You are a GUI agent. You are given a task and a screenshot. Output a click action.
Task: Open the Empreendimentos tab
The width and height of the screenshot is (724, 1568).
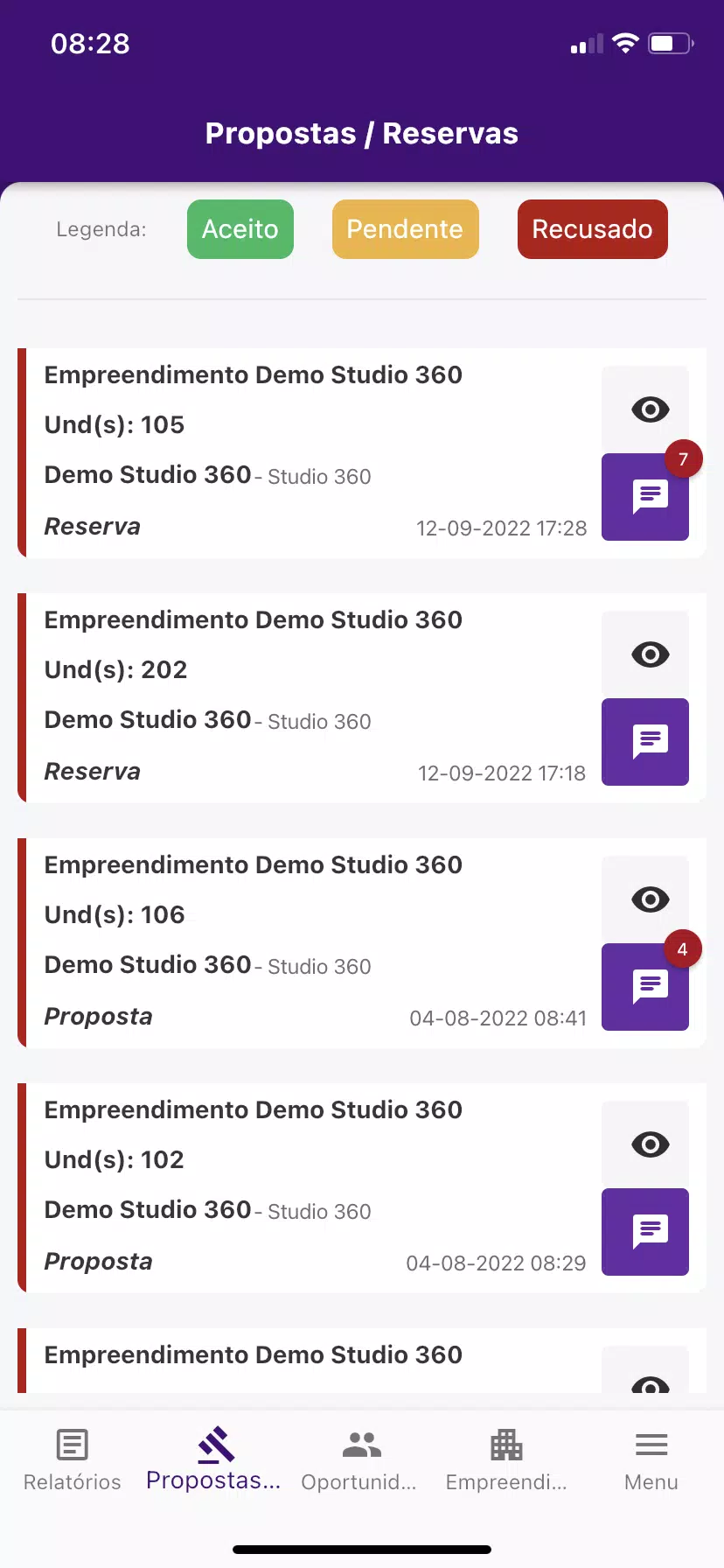coord(506,1460)
